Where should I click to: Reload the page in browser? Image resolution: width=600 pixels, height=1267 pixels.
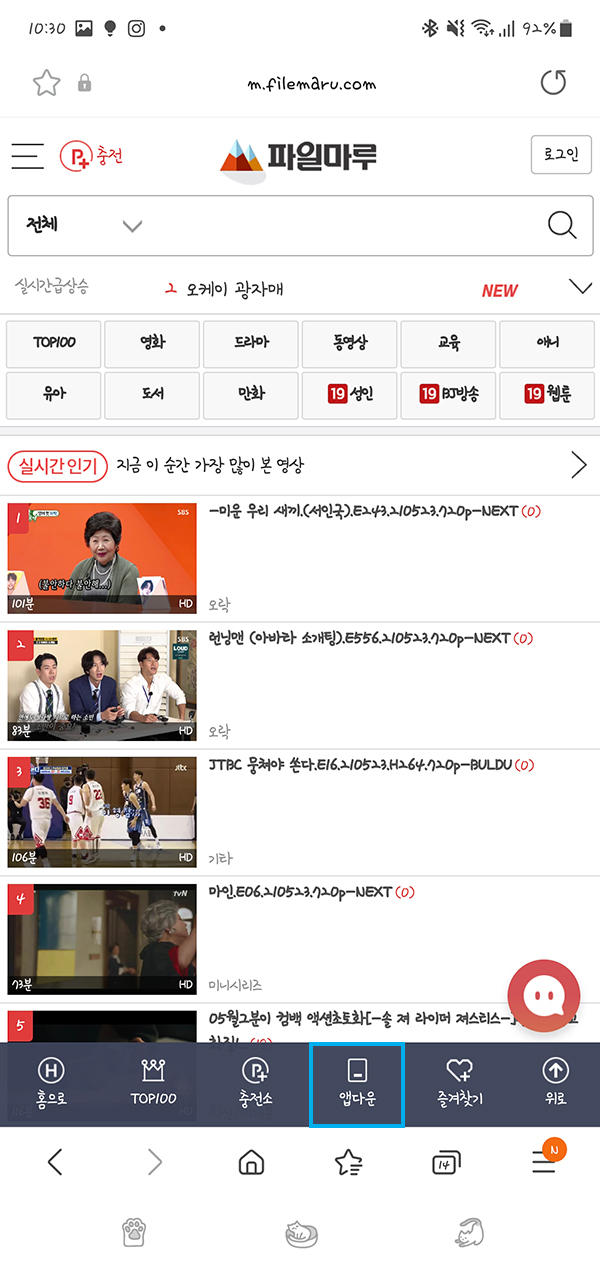[x=553, y=83]
